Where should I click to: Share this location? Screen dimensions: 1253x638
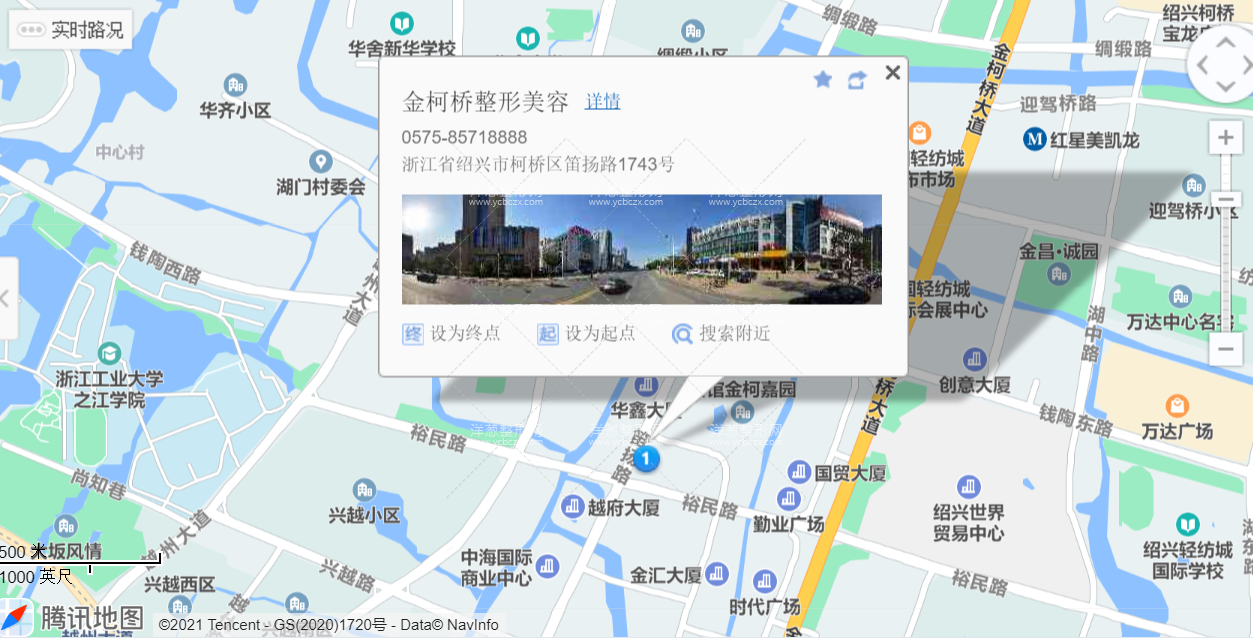(857, 80)
